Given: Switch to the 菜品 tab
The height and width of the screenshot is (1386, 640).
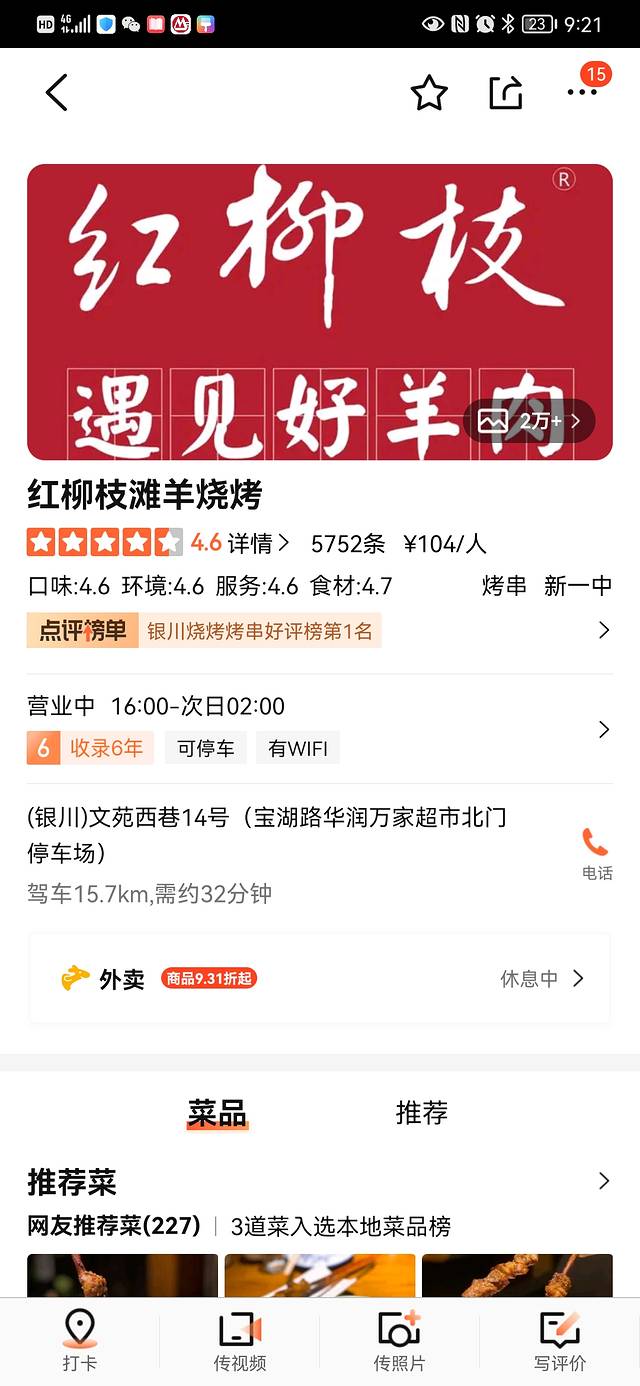Looking at the screenshot, I should [x=217, y=1113].
